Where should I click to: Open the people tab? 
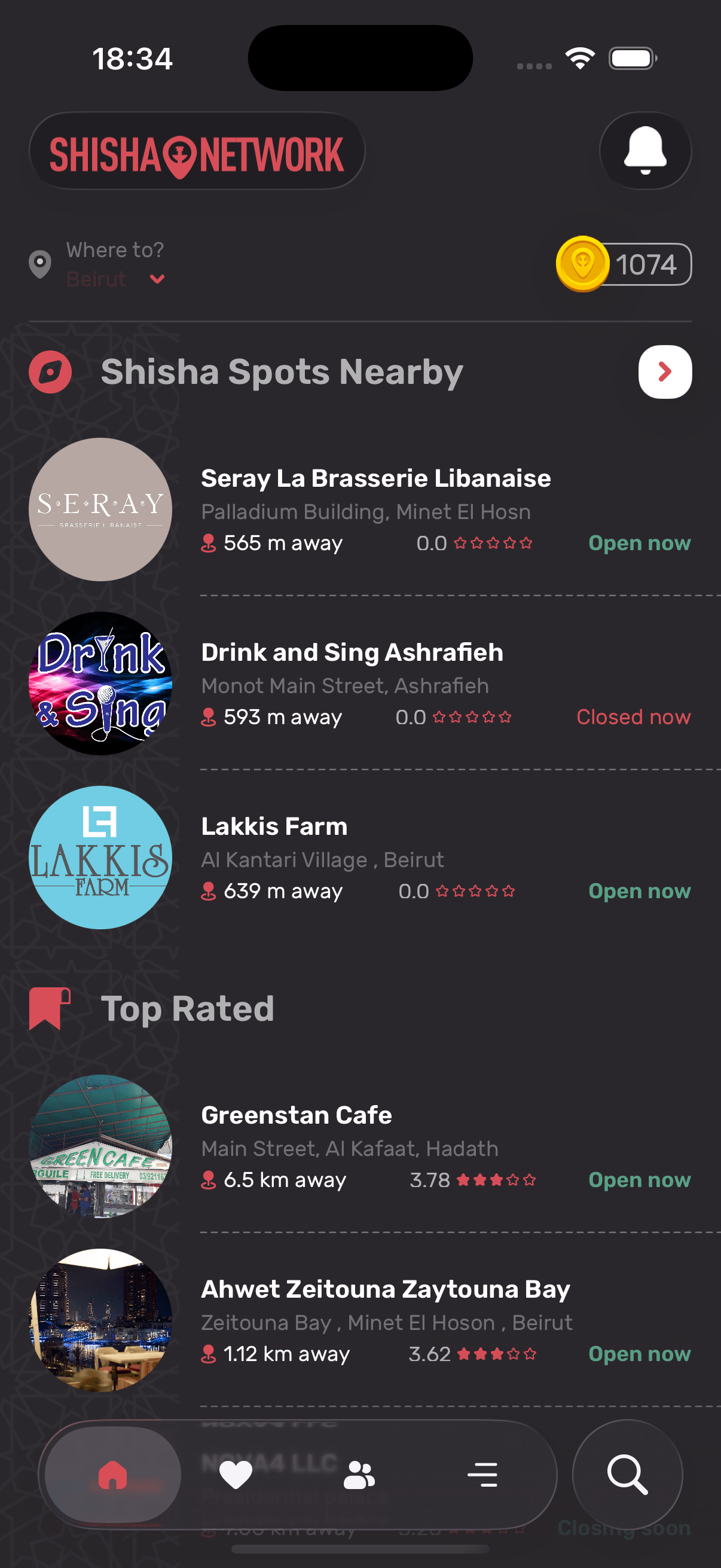pos(359,1475)
